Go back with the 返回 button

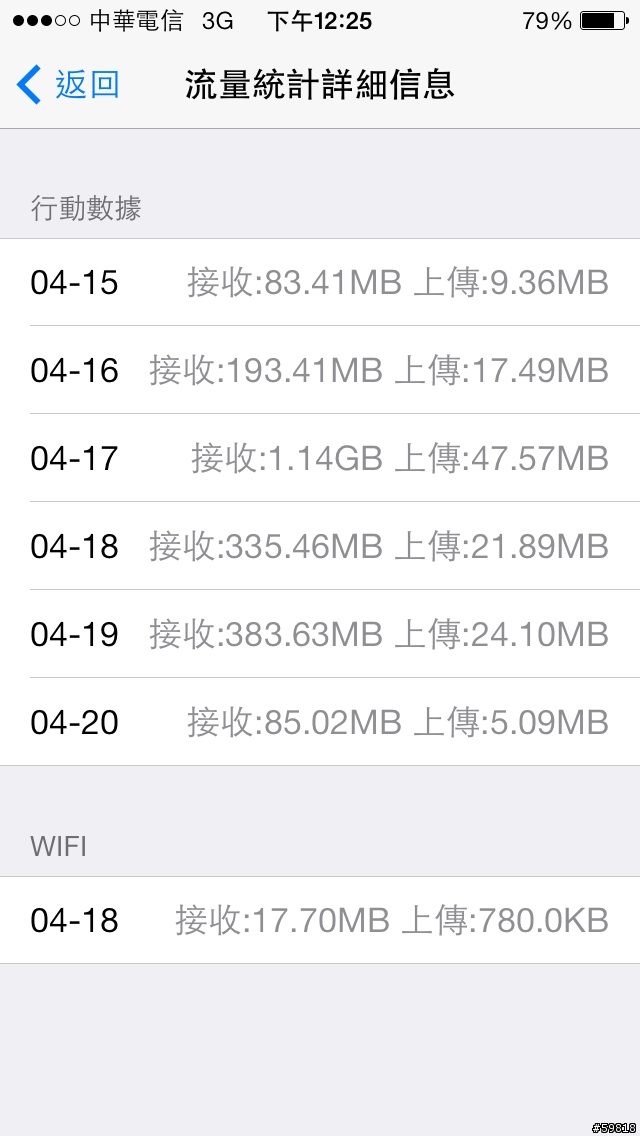pos(67,85)
